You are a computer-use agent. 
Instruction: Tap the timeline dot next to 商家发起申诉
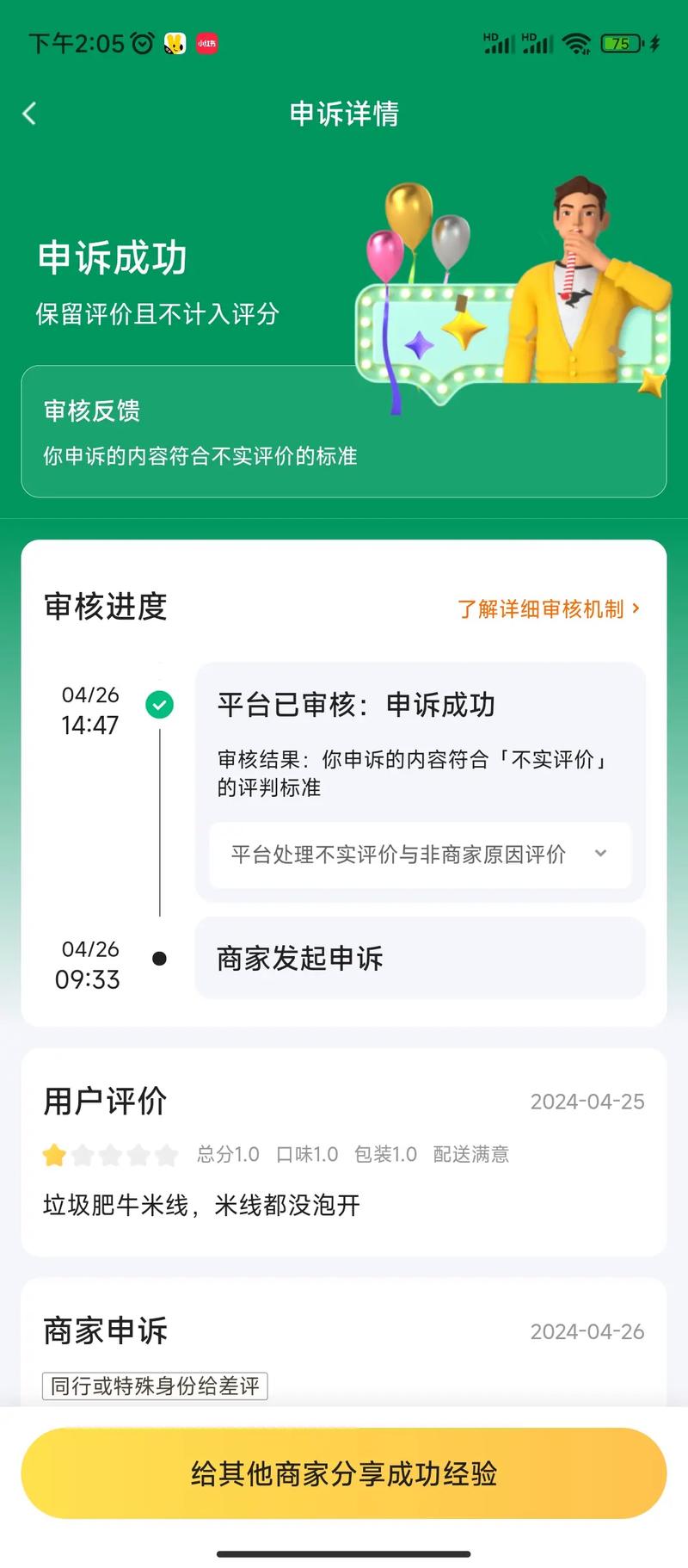[160, 958]
